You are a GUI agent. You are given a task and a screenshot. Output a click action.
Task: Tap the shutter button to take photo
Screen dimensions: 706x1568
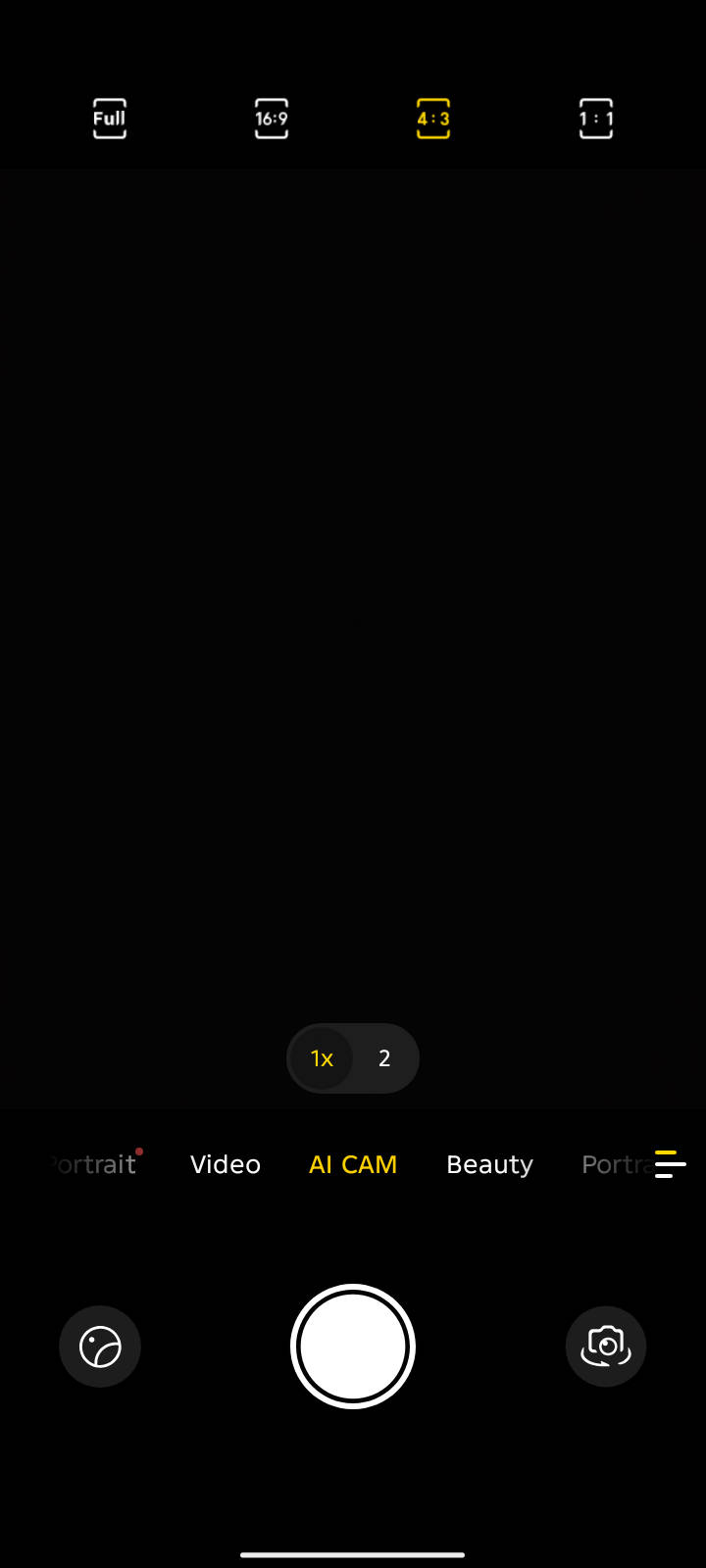[353, 1347]
